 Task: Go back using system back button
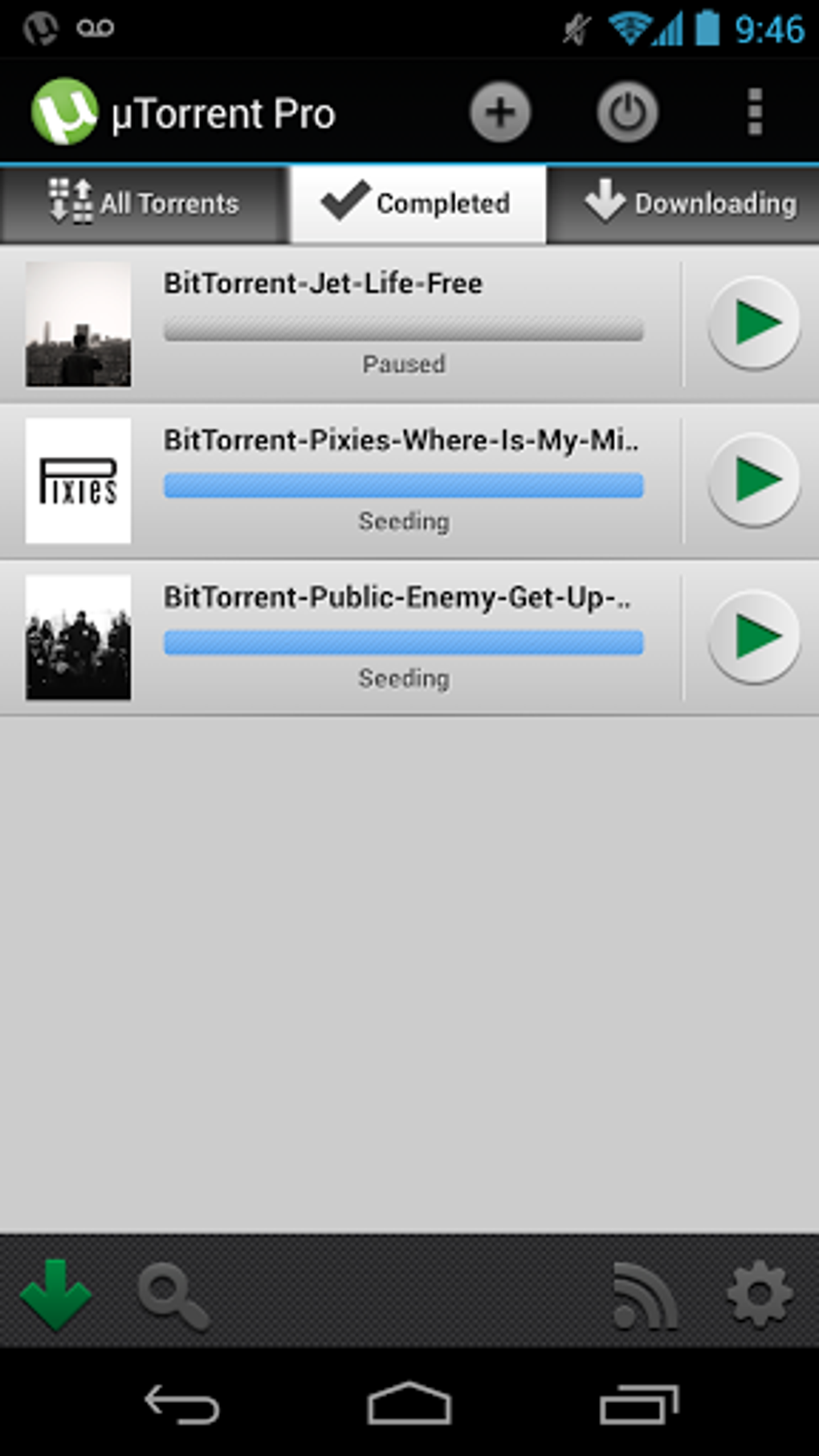[x=181, y=1405]
